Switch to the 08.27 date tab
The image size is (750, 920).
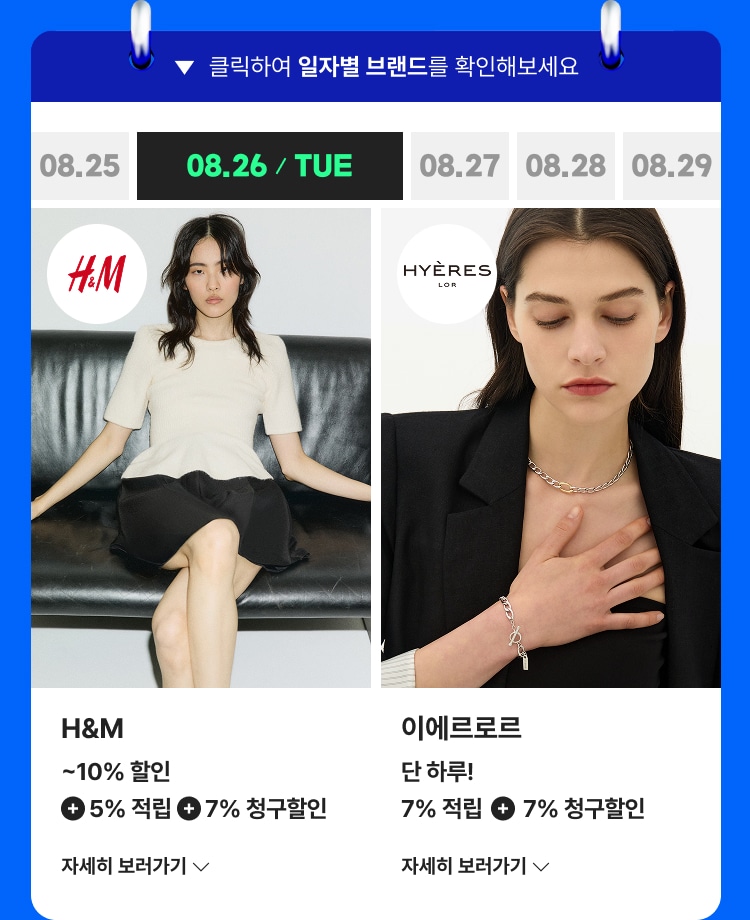(460, 166)
